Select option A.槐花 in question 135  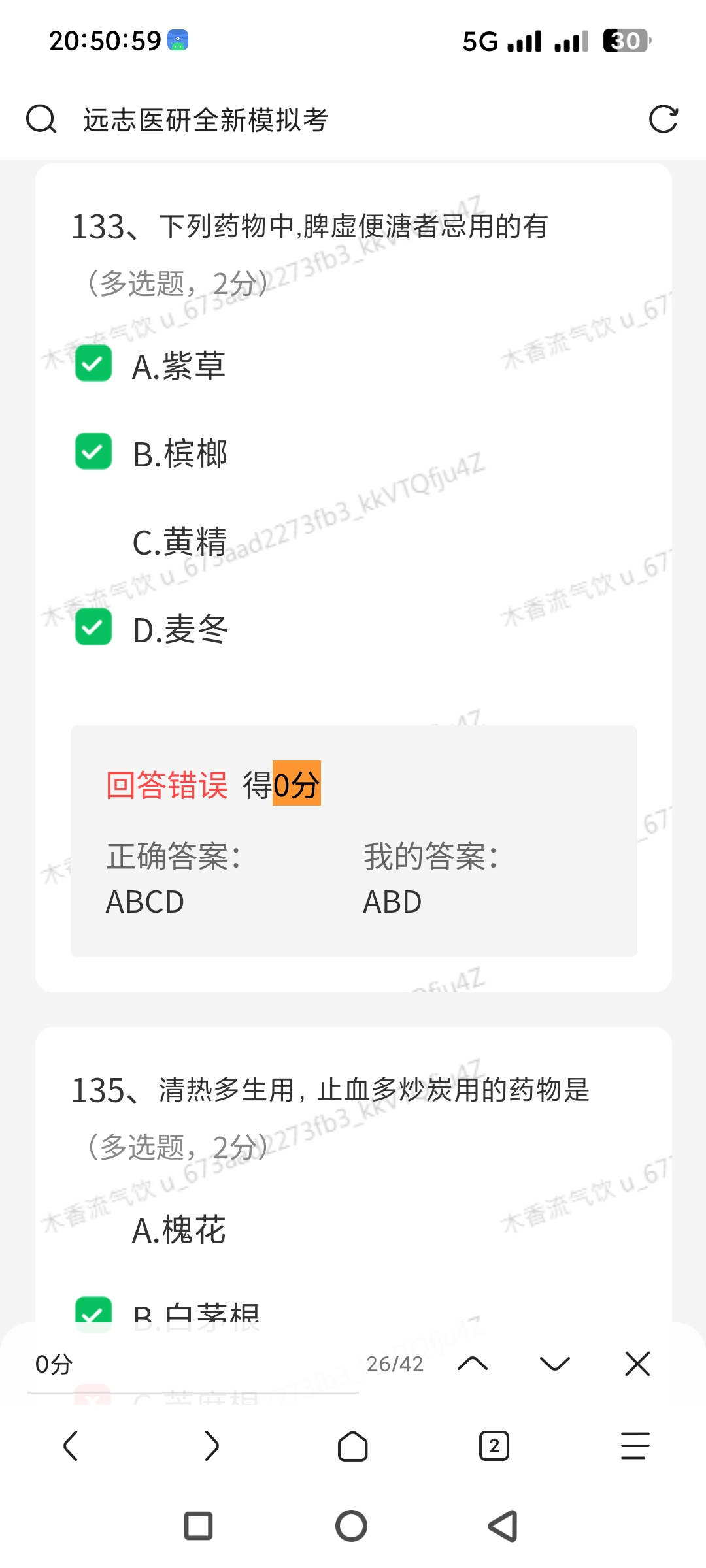pos(178,1230)
